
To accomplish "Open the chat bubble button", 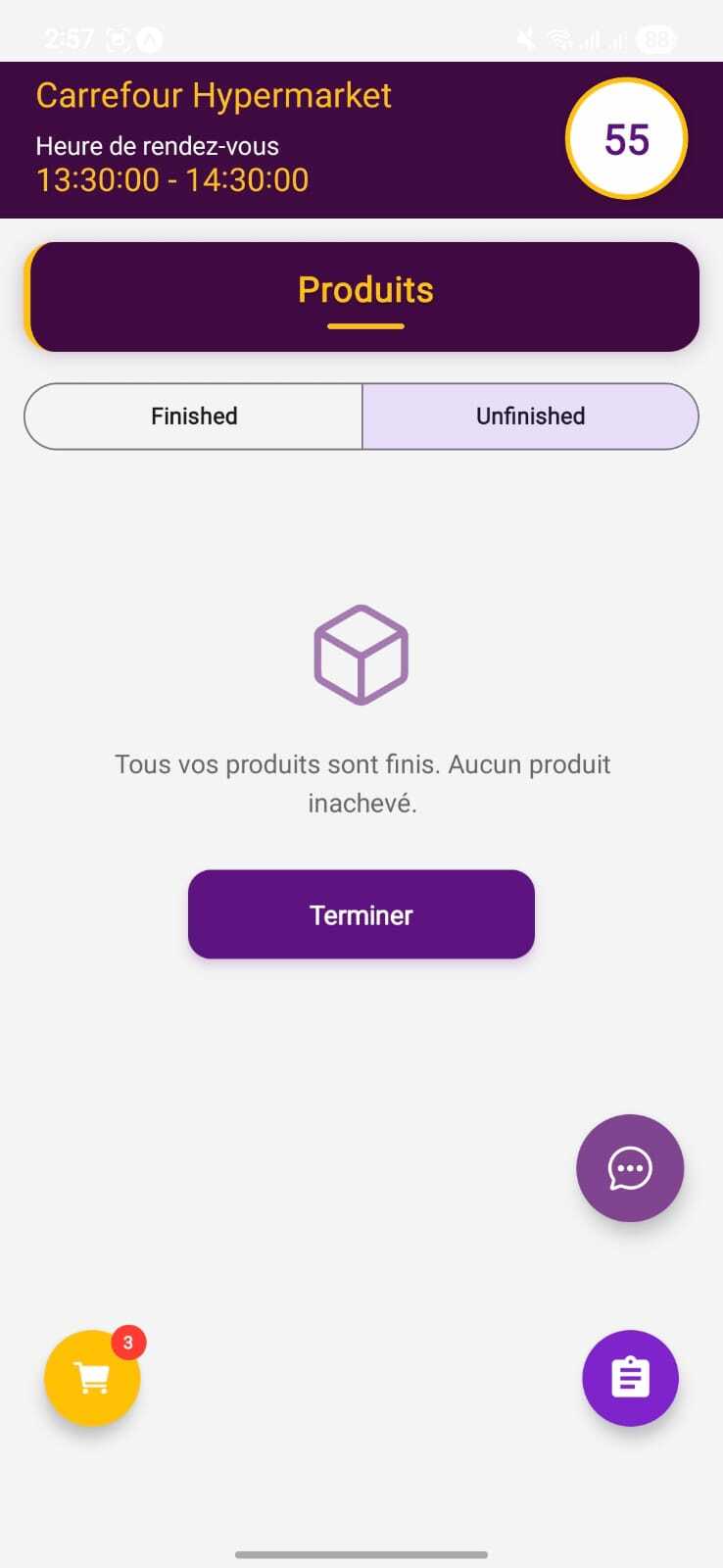I will (x=630, y=1168).
